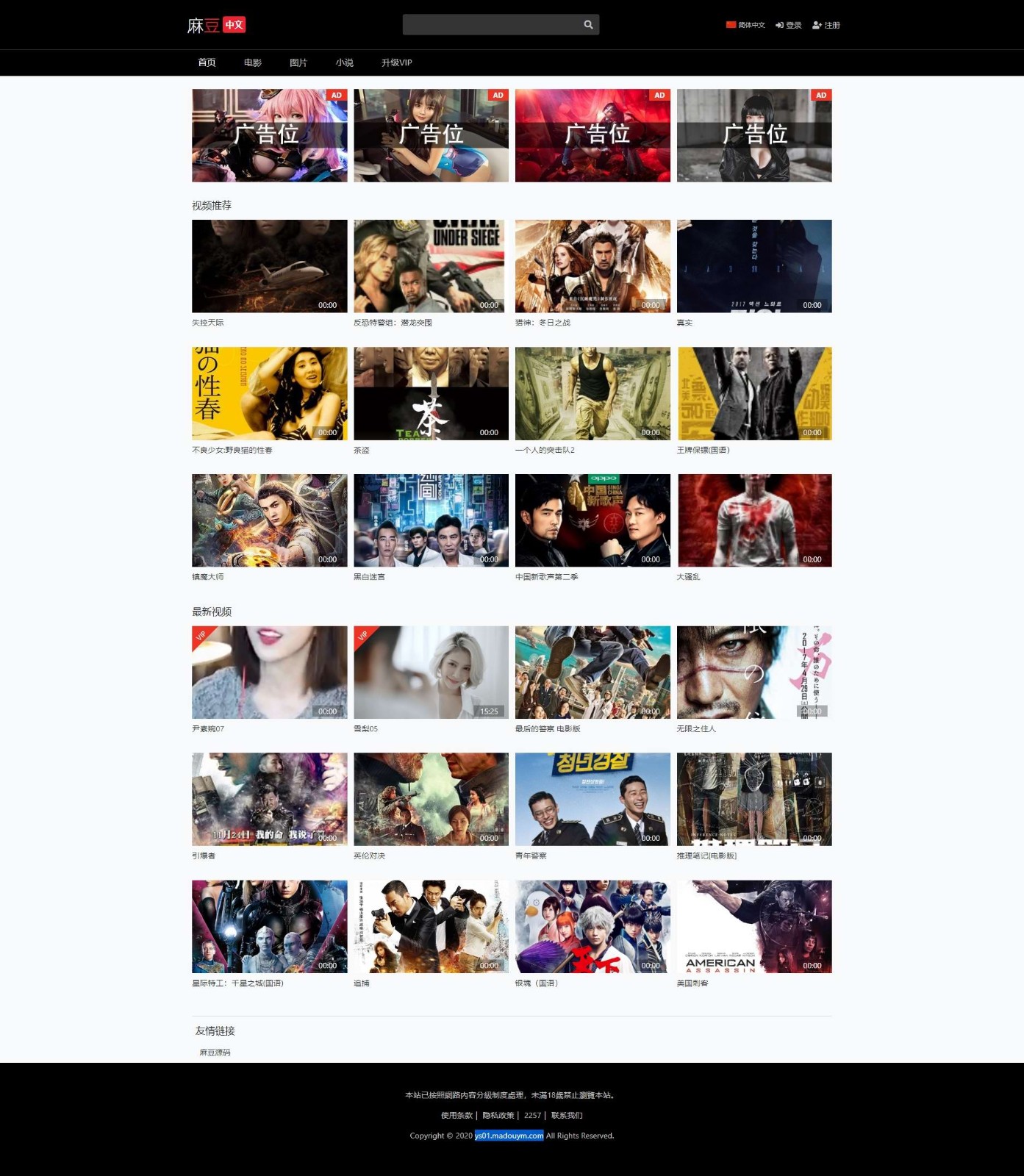
Task: Switch to the 电影 tab
Action: 253,62
